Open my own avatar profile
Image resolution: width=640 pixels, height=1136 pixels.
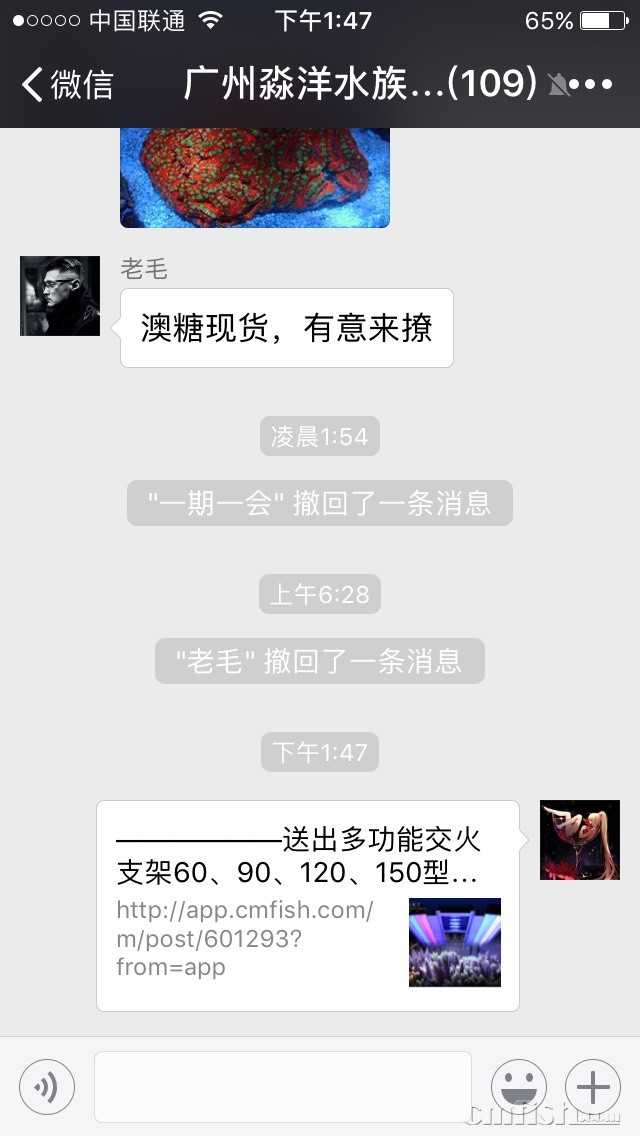click(x=579, y=840)
